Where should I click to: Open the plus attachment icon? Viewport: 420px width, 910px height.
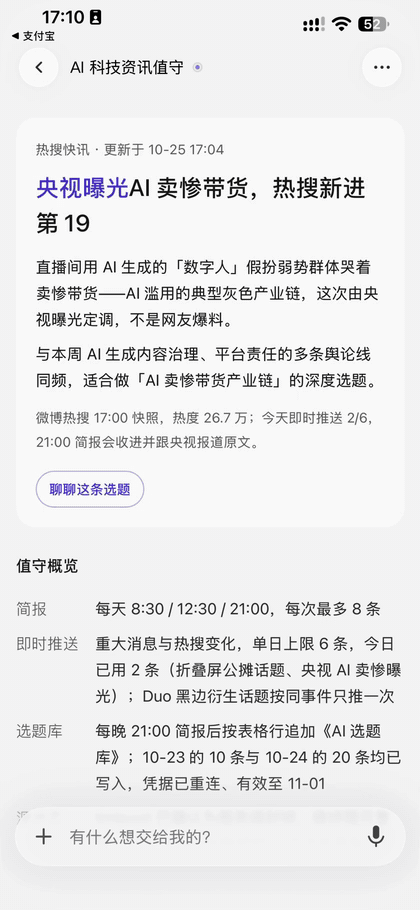44,836
